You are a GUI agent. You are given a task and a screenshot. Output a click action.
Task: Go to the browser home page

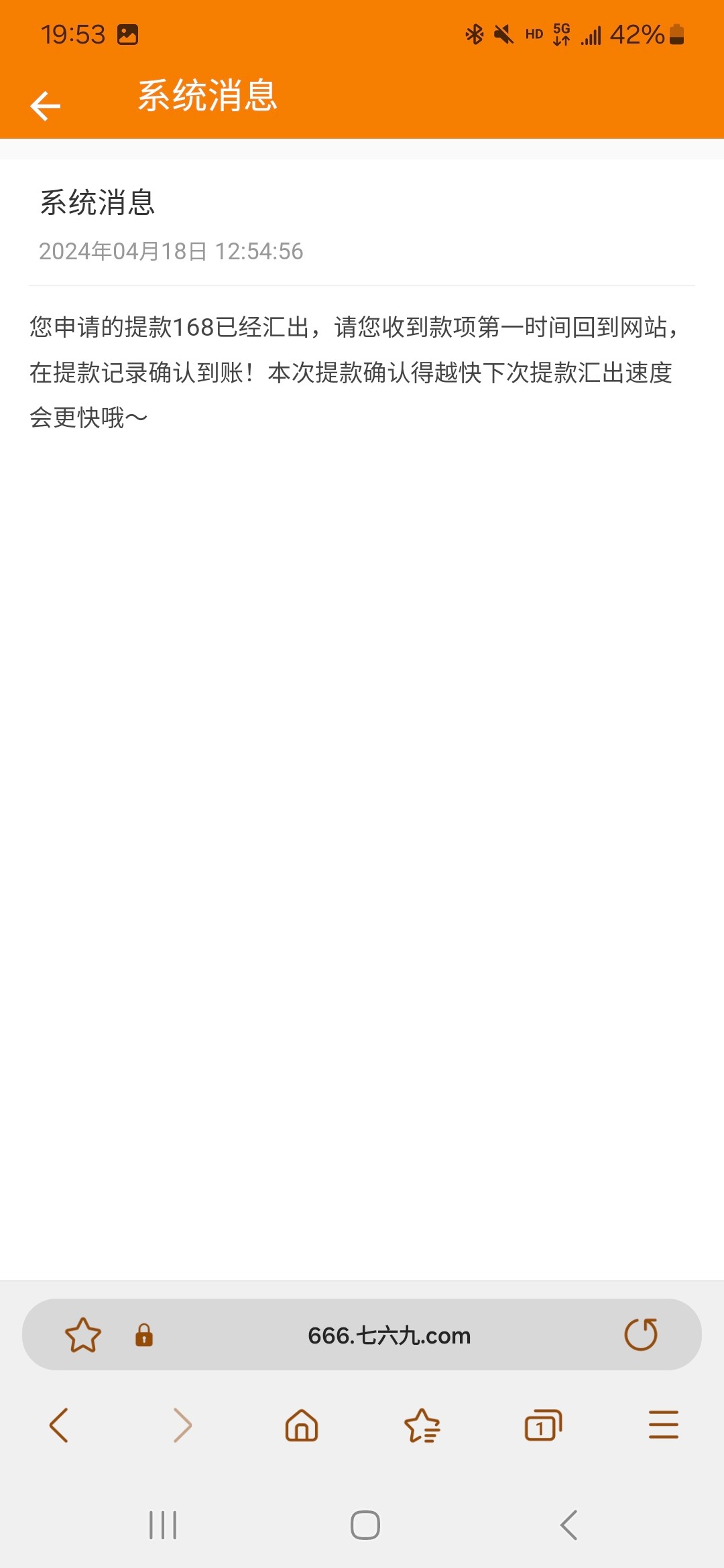point(302,1425)
